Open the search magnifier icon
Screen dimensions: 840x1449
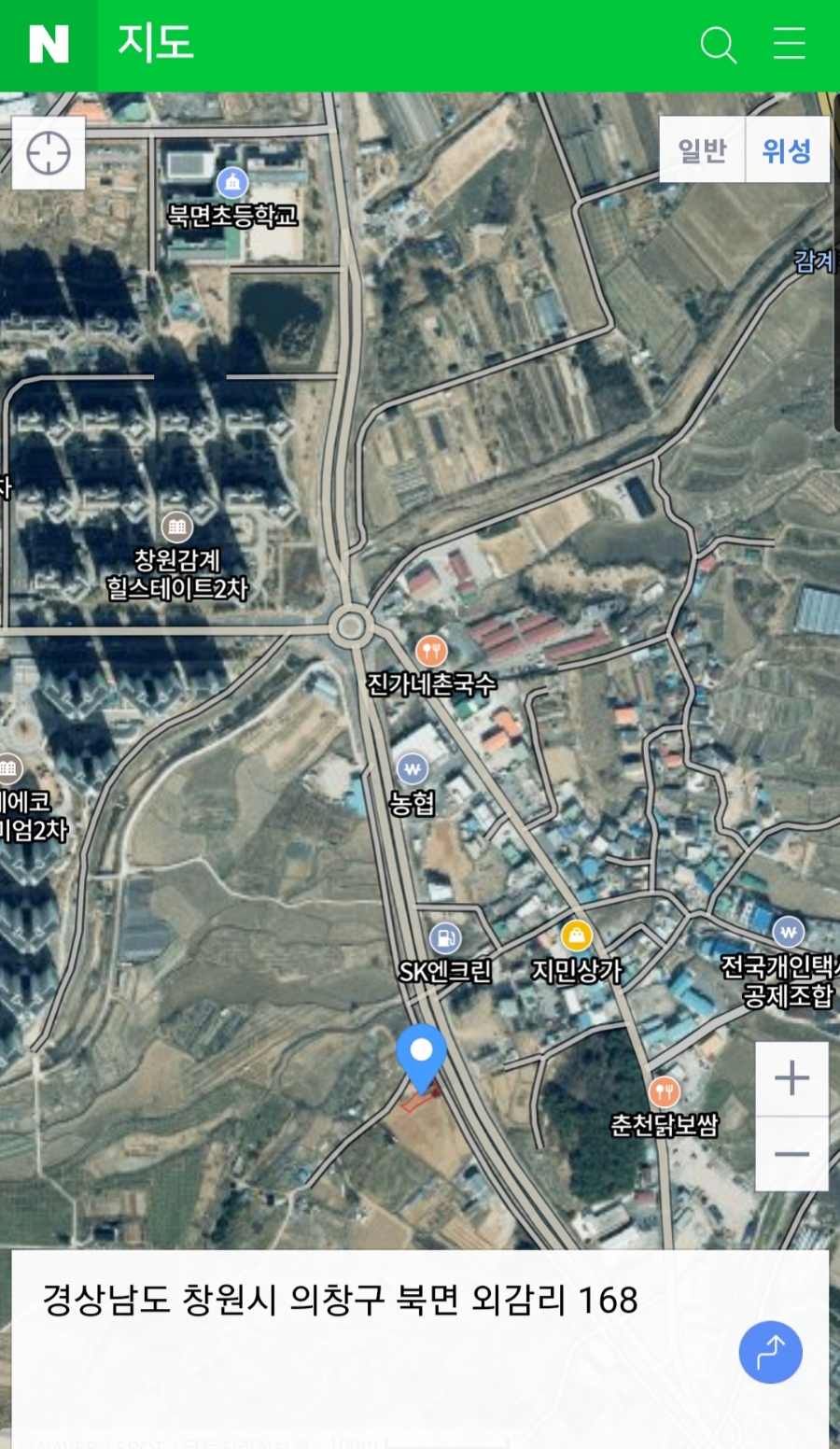[718, 44]
